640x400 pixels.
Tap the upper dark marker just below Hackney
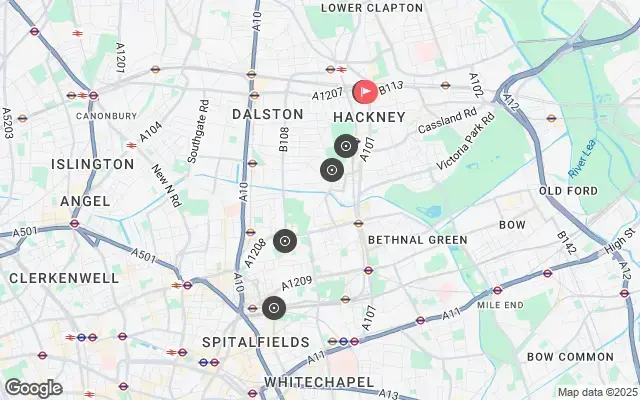click(346, 146)
